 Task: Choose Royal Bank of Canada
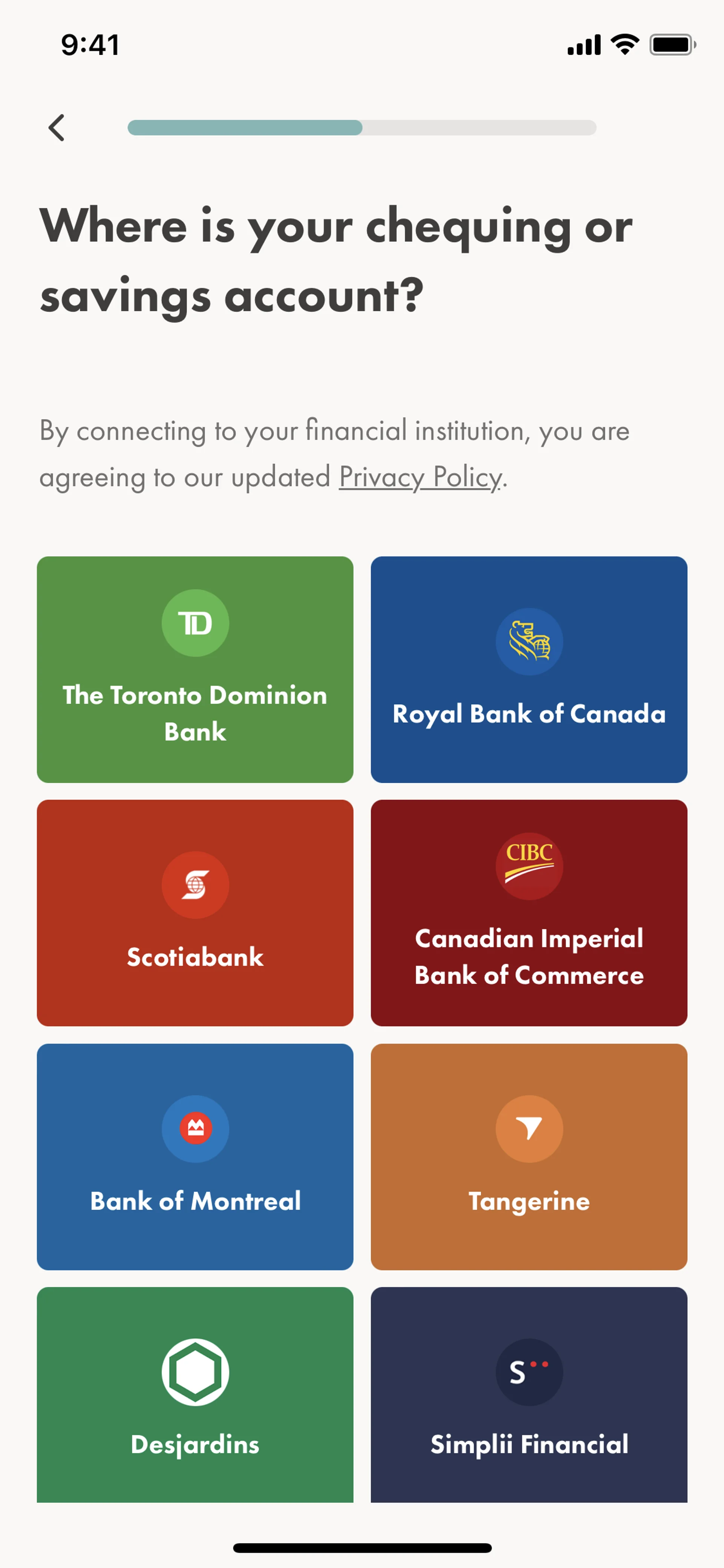tap(529, 669)
